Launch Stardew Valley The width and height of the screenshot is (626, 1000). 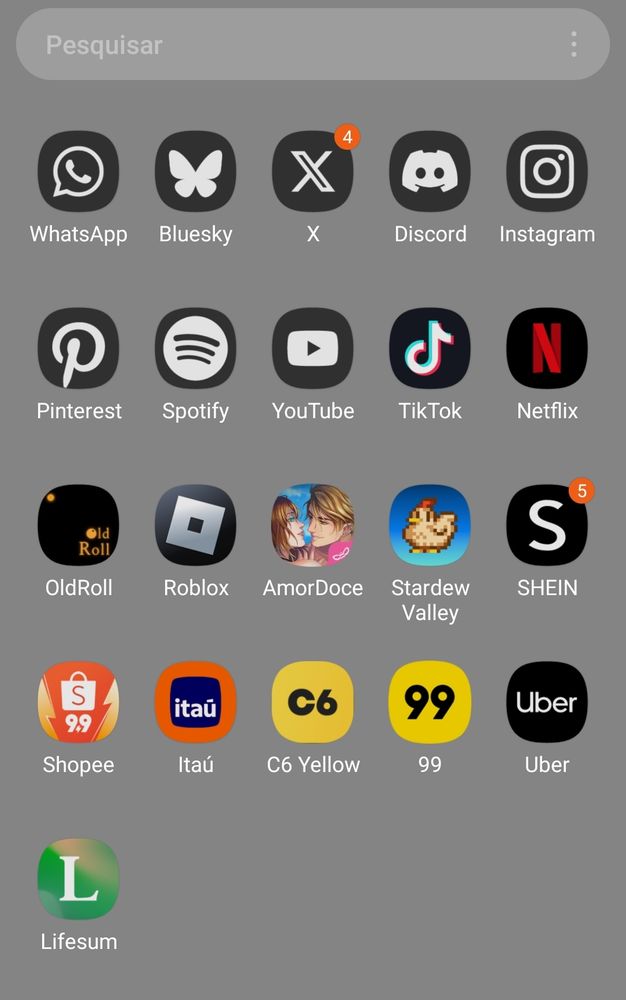coord(430,526)
